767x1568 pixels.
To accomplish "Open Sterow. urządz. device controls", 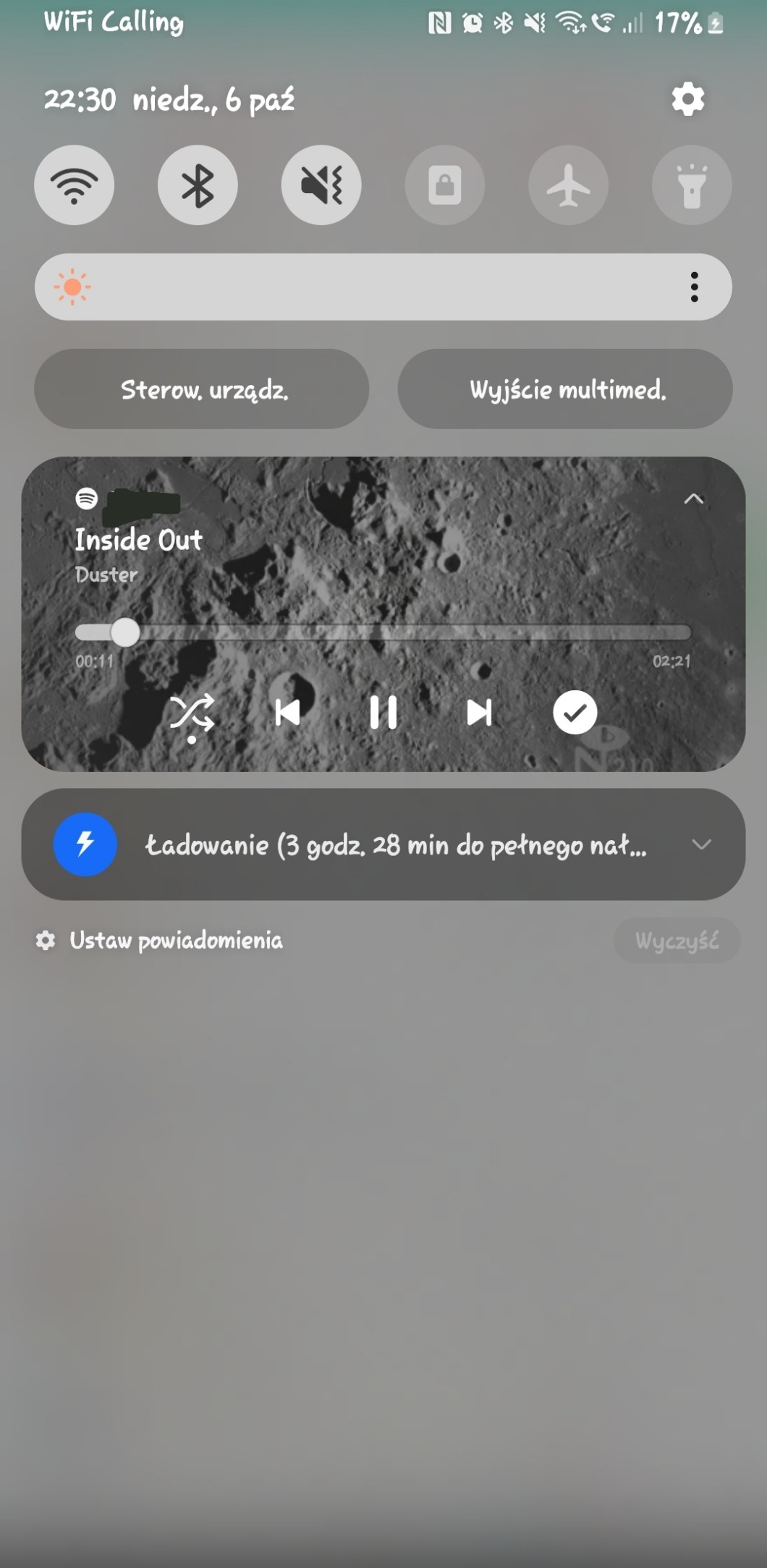I will click(202, 389).
